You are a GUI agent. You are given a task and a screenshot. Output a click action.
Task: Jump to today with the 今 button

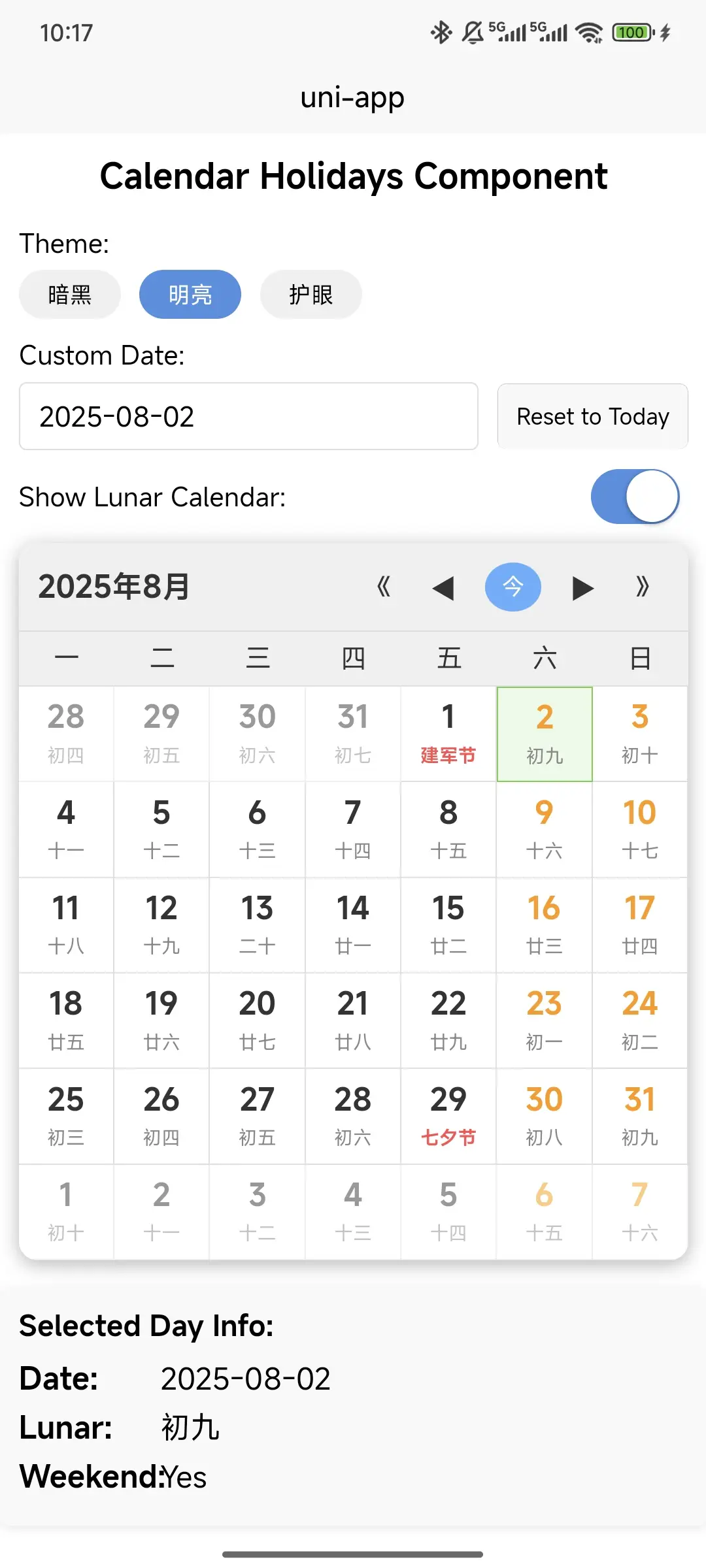(x=513, y=587)
